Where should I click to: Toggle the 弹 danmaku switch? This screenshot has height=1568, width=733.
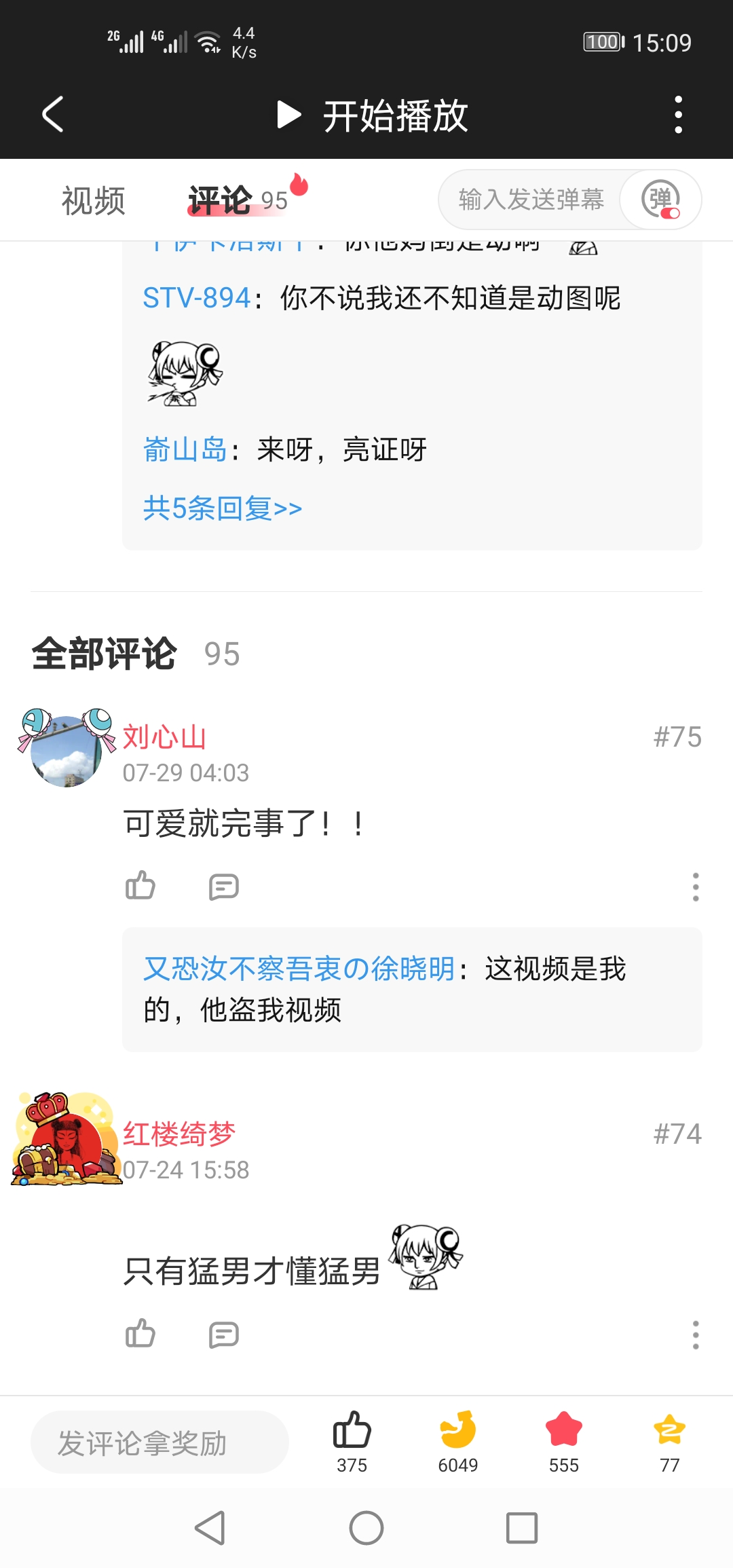661,200
